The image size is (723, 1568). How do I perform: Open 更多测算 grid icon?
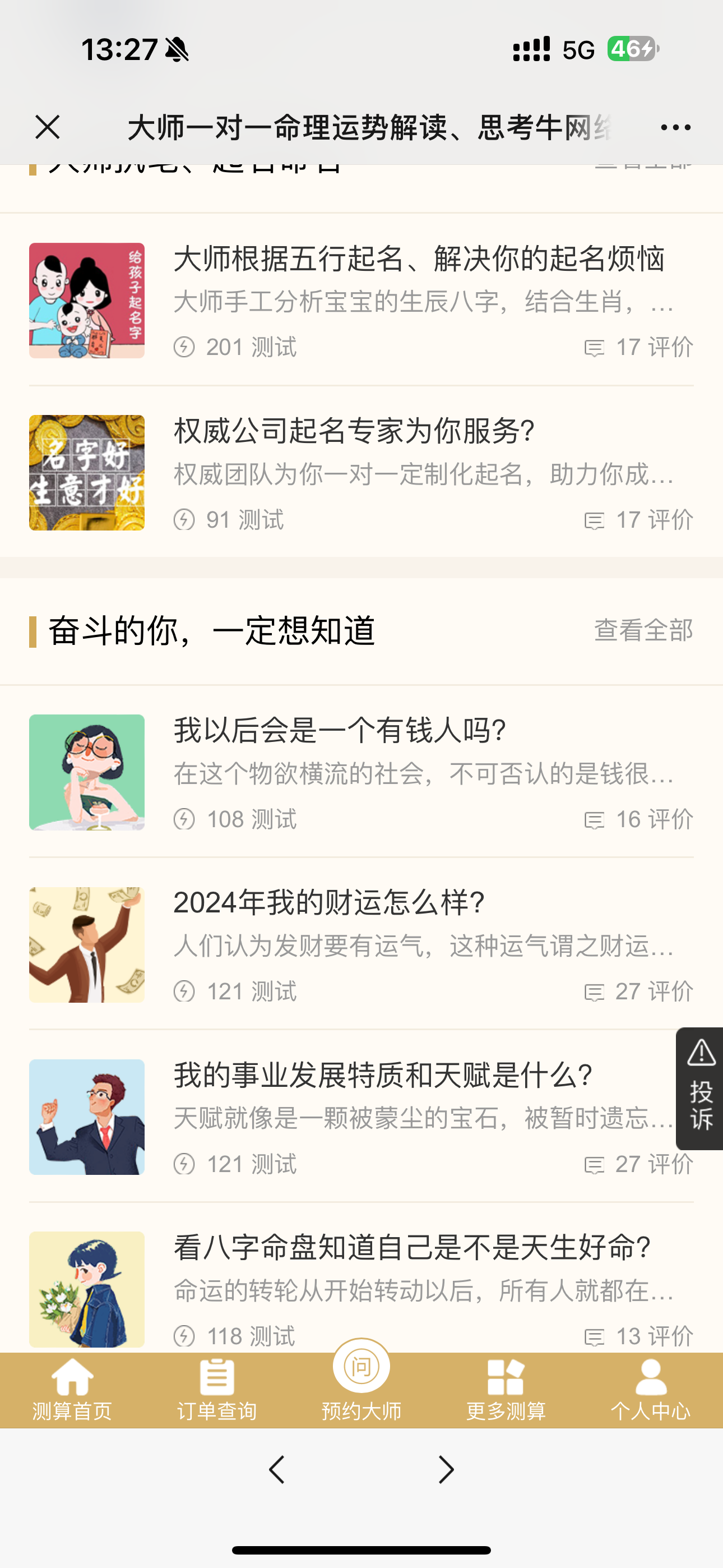pyautogui.click(x=506, y=1380)
